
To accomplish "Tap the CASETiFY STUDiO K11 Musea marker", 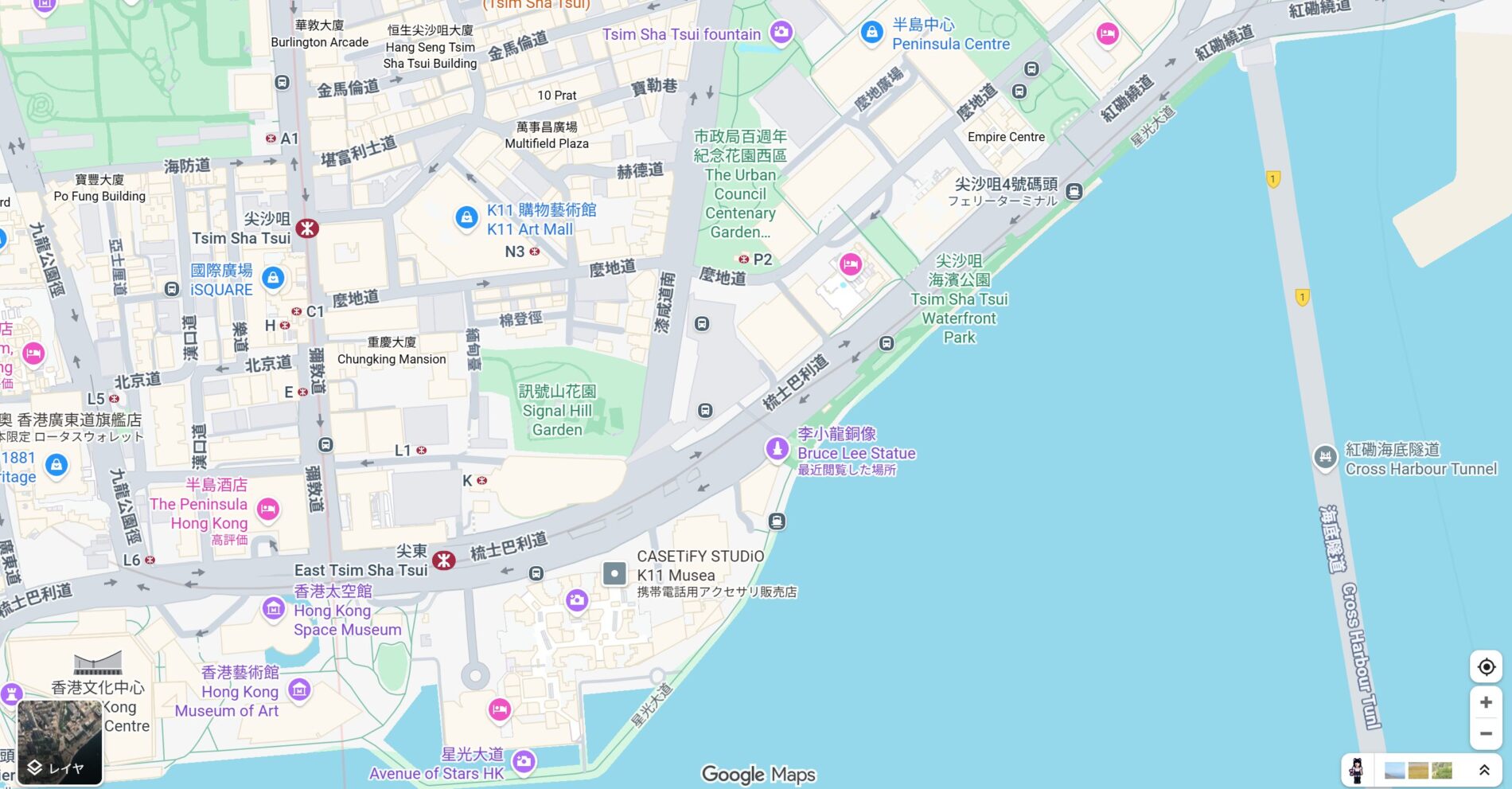I will (x=614, y=573).
